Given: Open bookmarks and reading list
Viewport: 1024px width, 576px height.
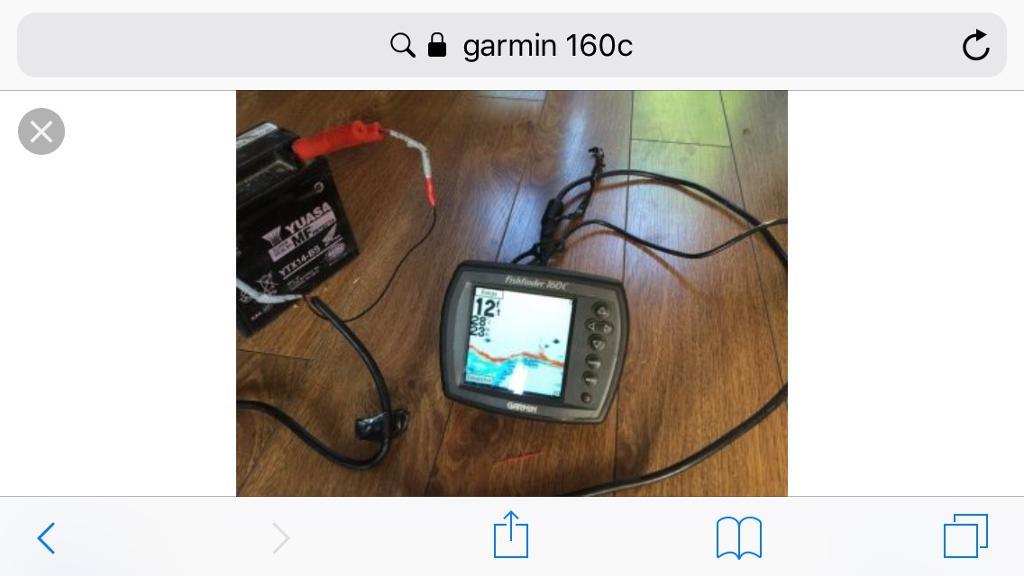Looking at the screenshot, I should pos(739,538).
